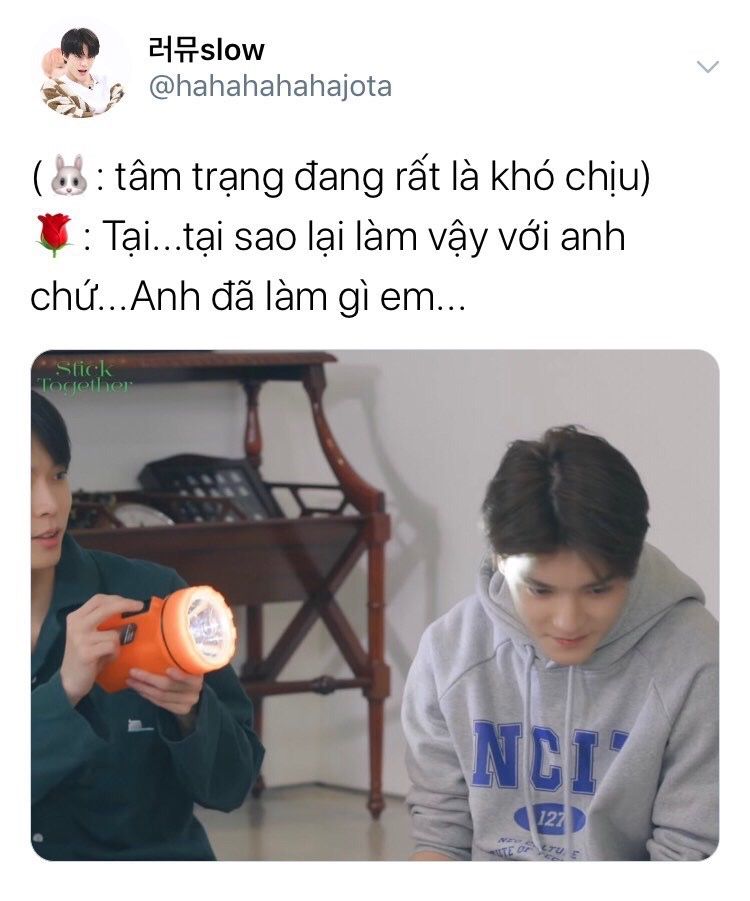View the @hahahahahajota profile
This screenshot has width=750, height=901.
270,87
